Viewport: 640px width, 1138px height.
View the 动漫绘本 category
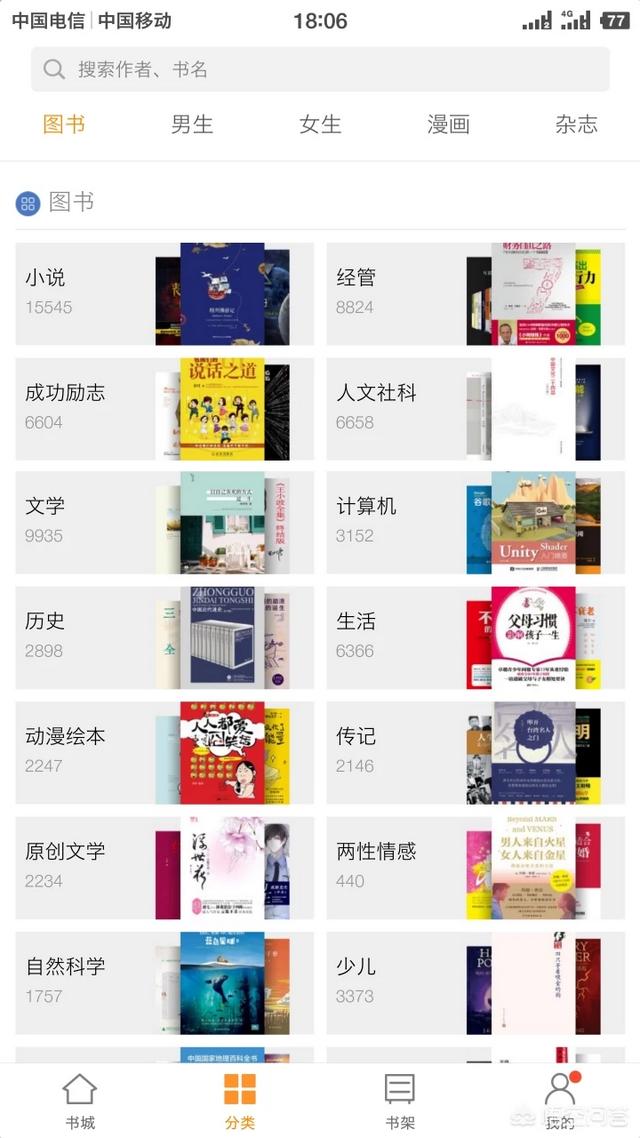pos(164,753)
